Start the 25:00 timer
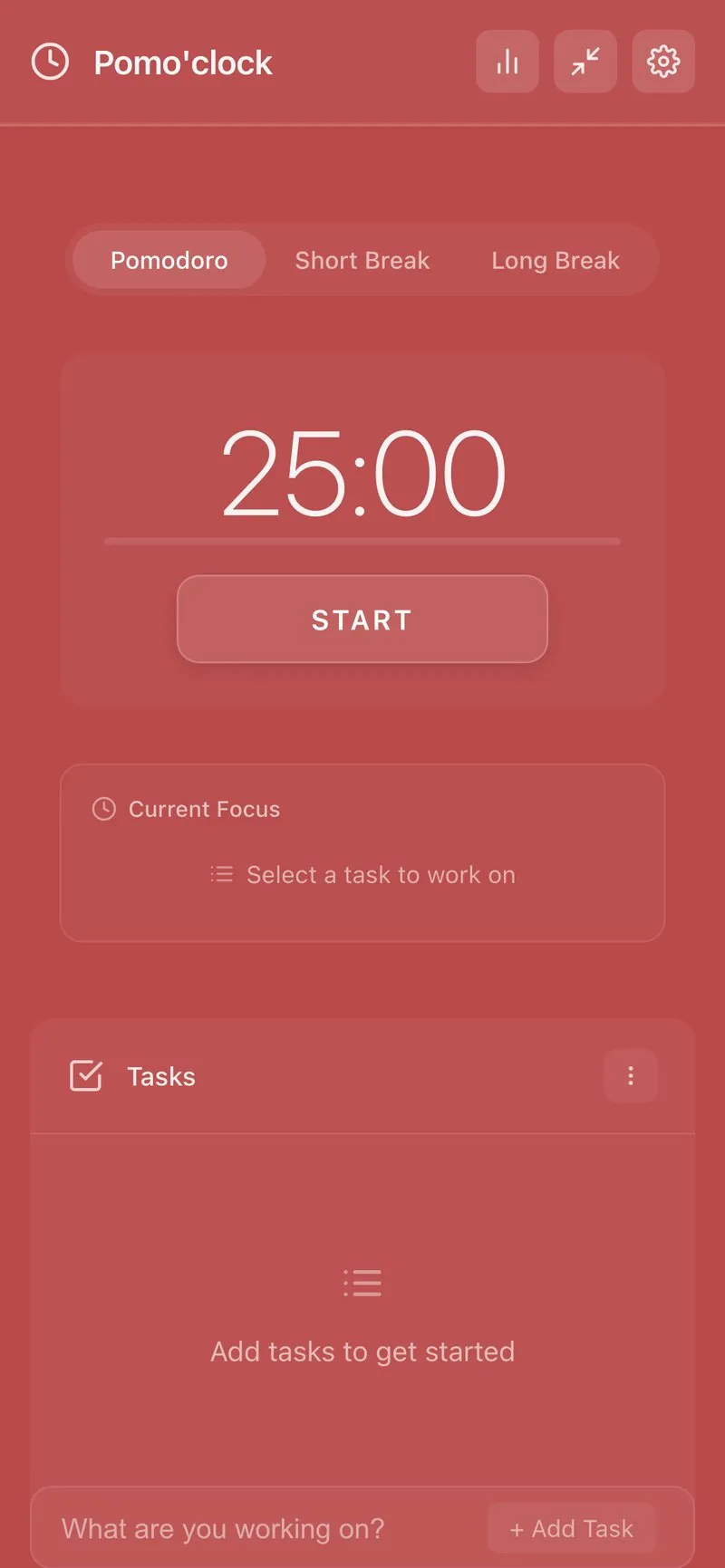Screen dimensions: 725x1568 [362, 620]
